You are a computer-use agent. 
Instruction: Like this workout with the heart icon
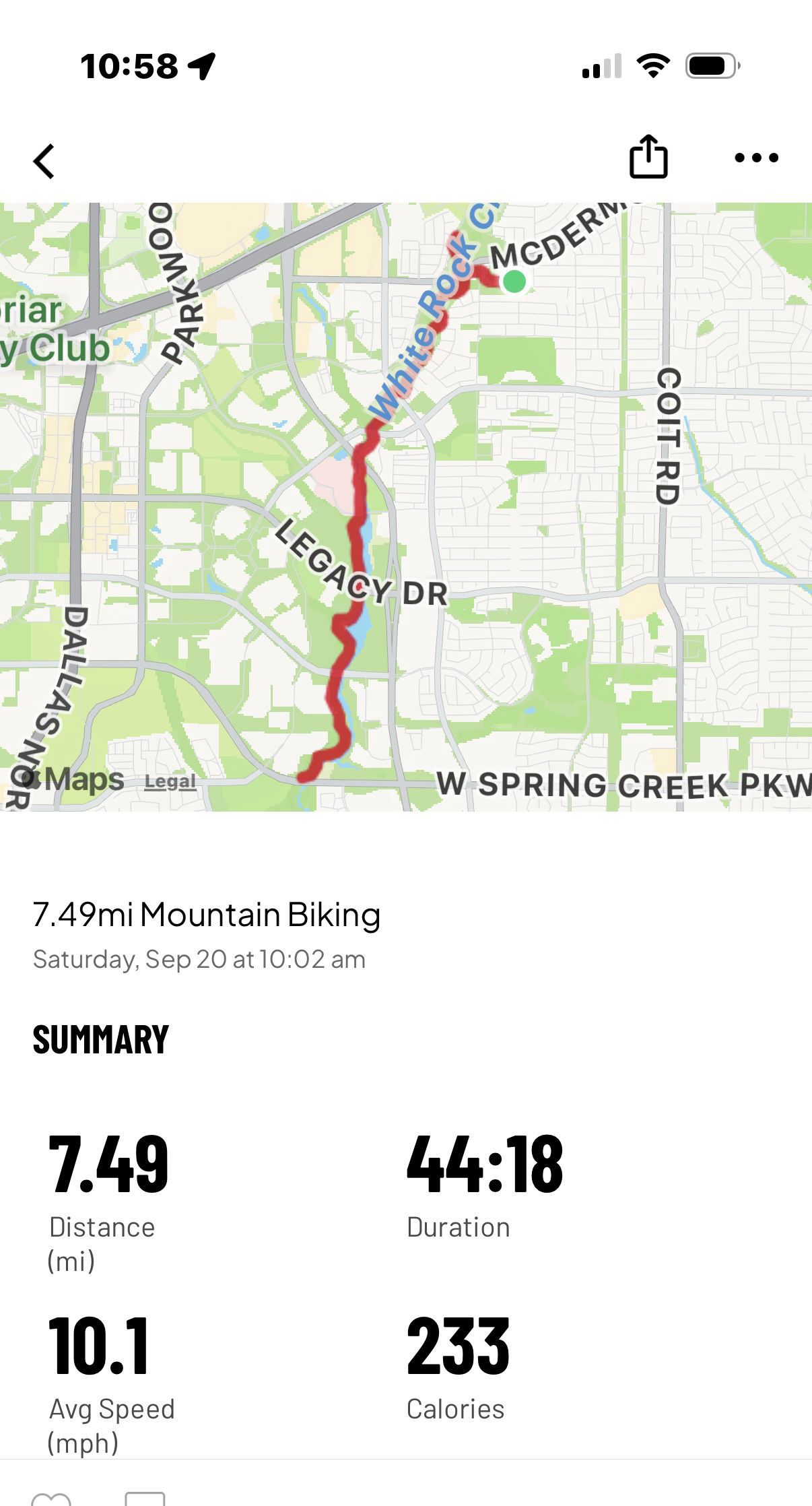tap(51, 1499)
